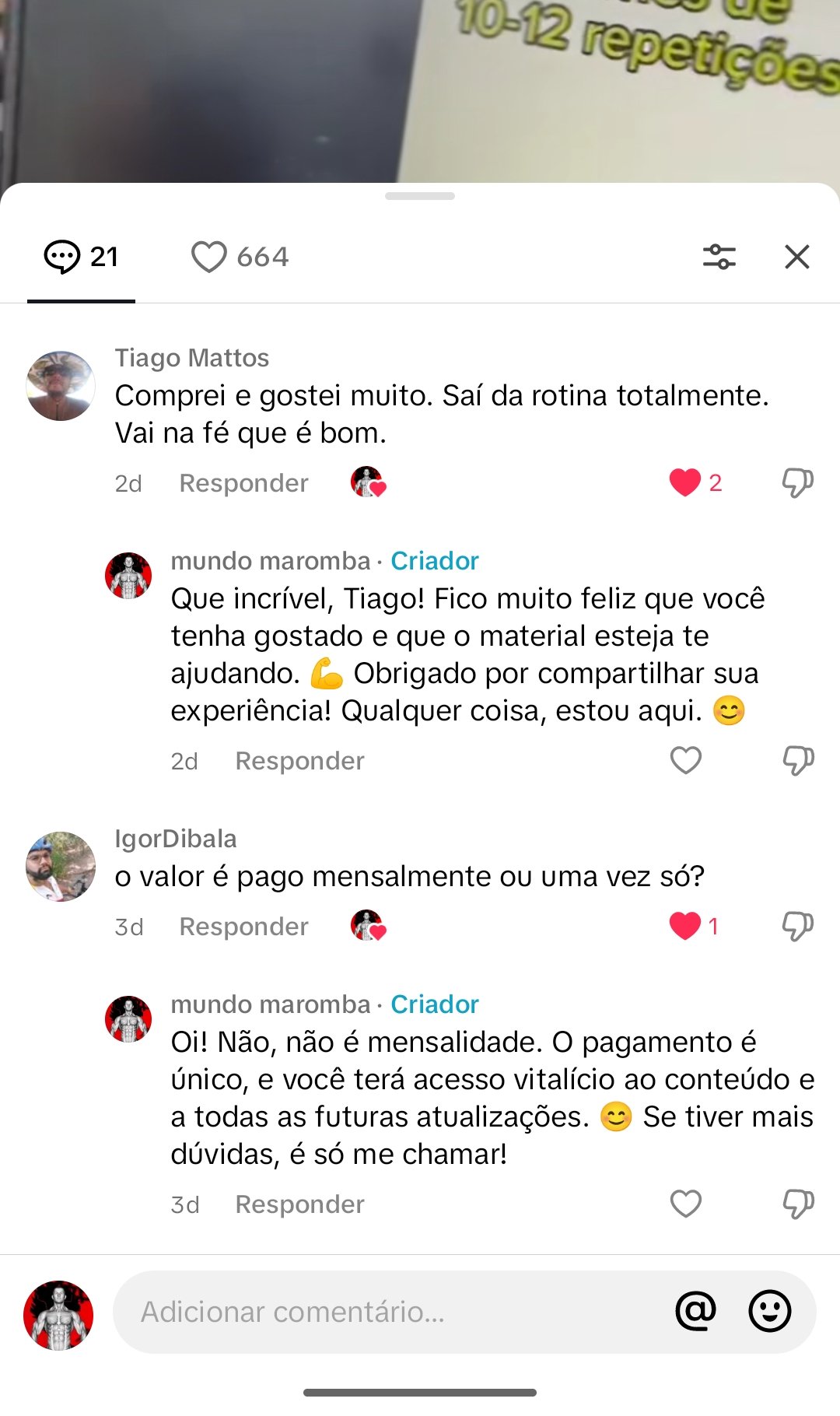Reply to creator's response starting "Oi! Não"
Image resolution: width=840 pixels, height=1416 pixels.
[299, 1204]
